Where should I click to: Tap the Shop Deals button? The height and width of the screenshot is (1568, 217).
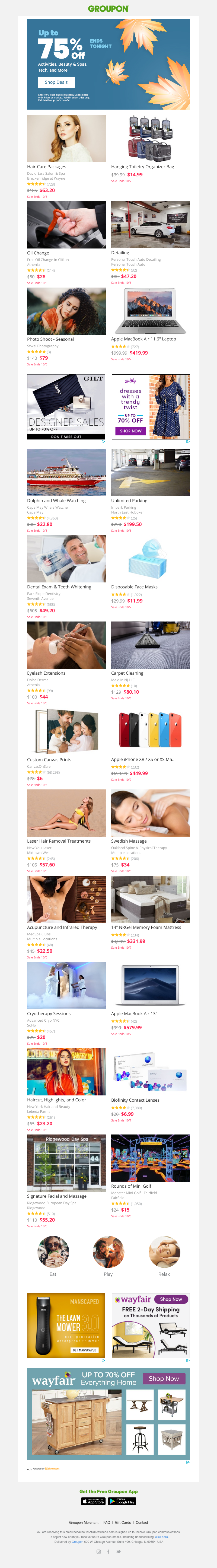[x=56, y=82]
